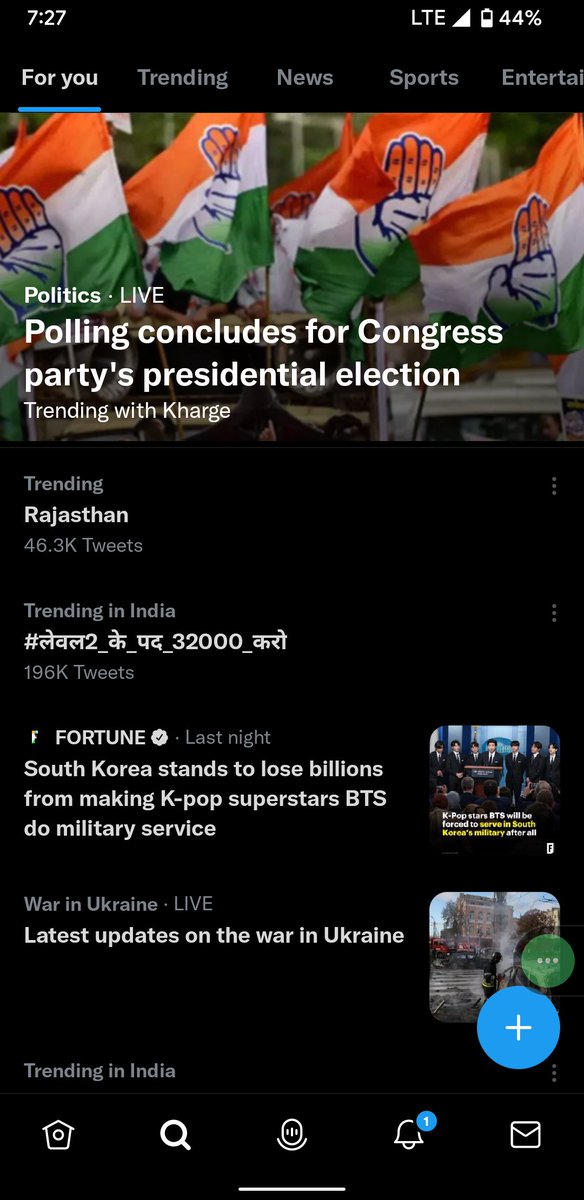This screenshot has height=1200, width=584.
Task: Select the For you tab
Action: (x=60, y=78)
